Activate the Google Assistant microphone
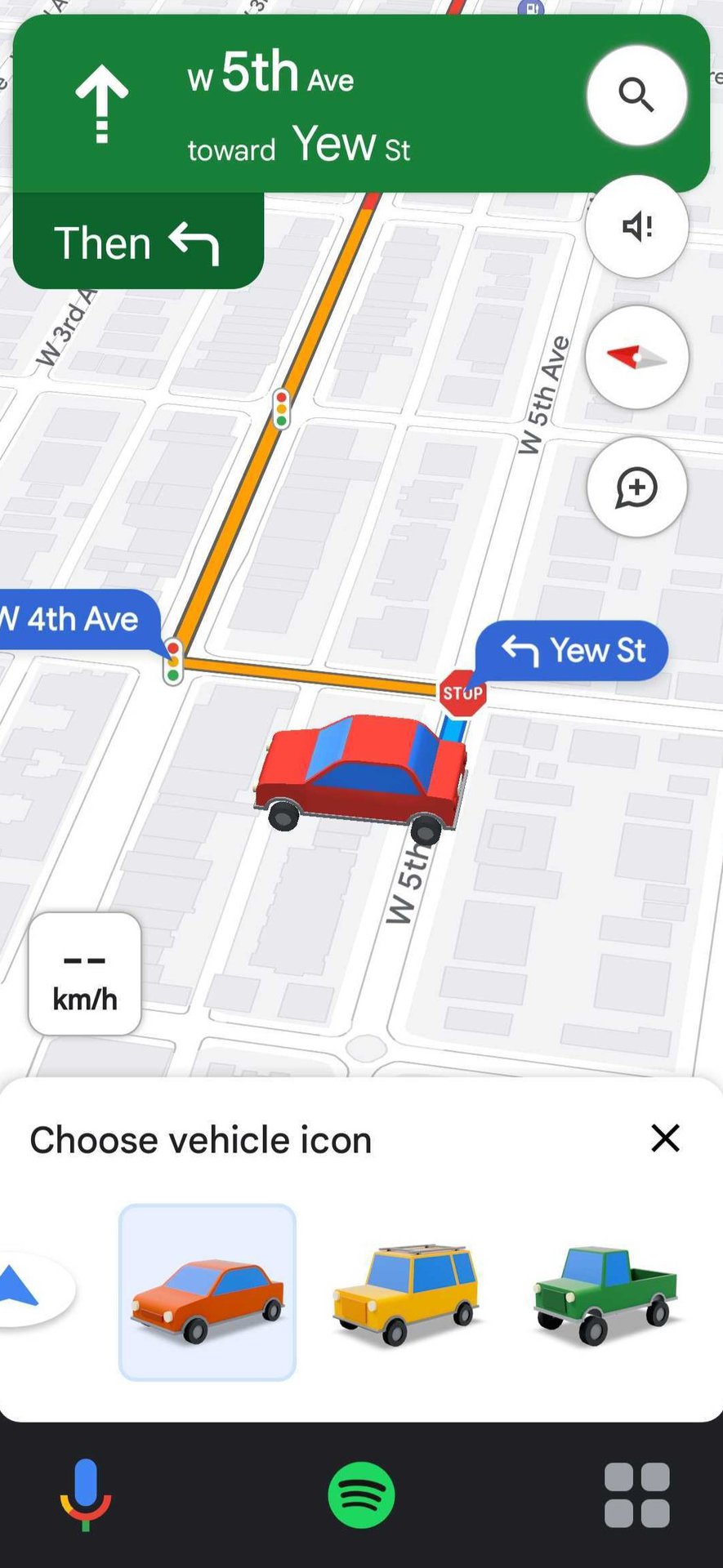The height and width of the screenshot is (1568, 723). (86, 1494)
